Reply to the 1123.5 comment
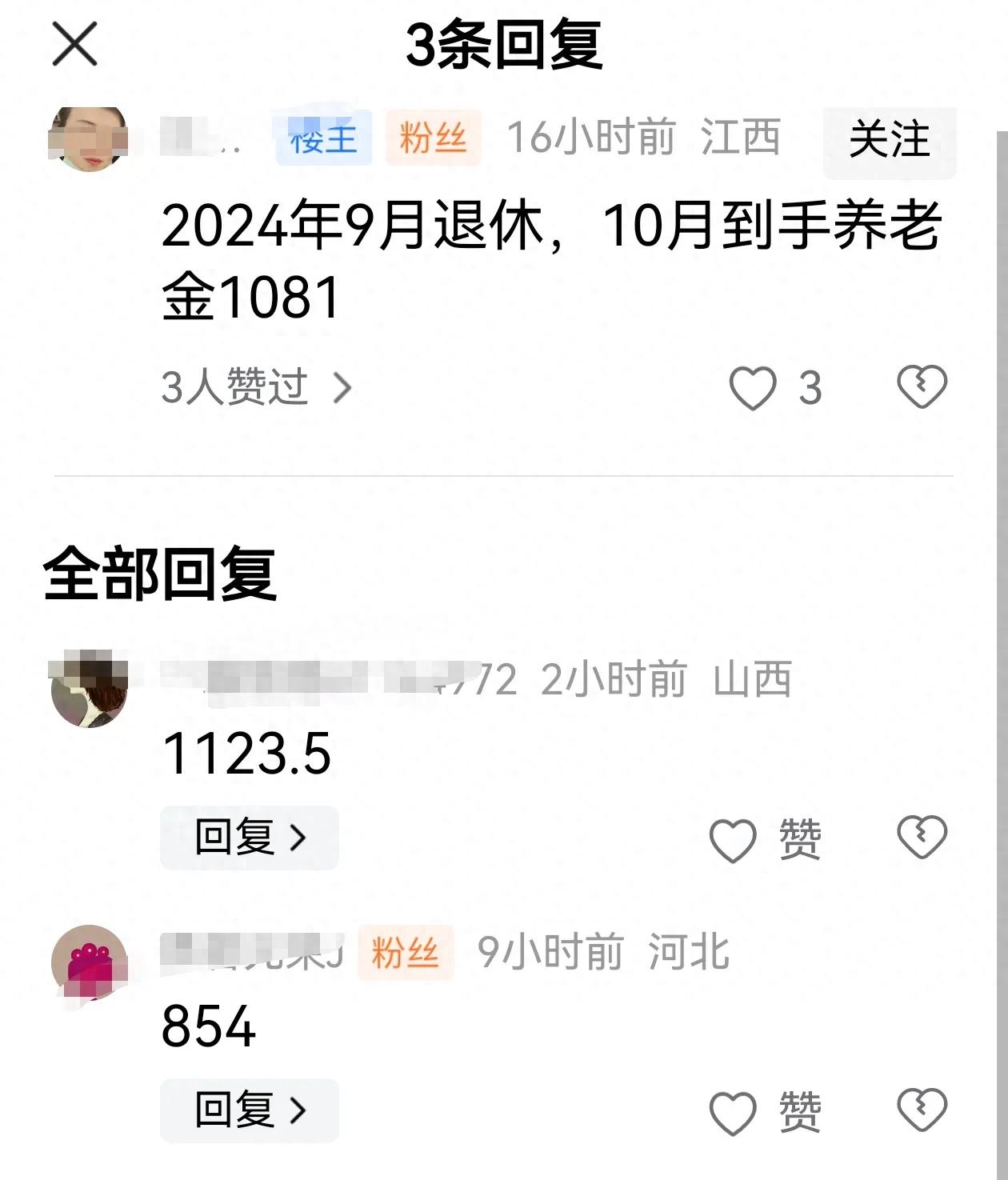 pyautogui.click(x=250, y=838)
